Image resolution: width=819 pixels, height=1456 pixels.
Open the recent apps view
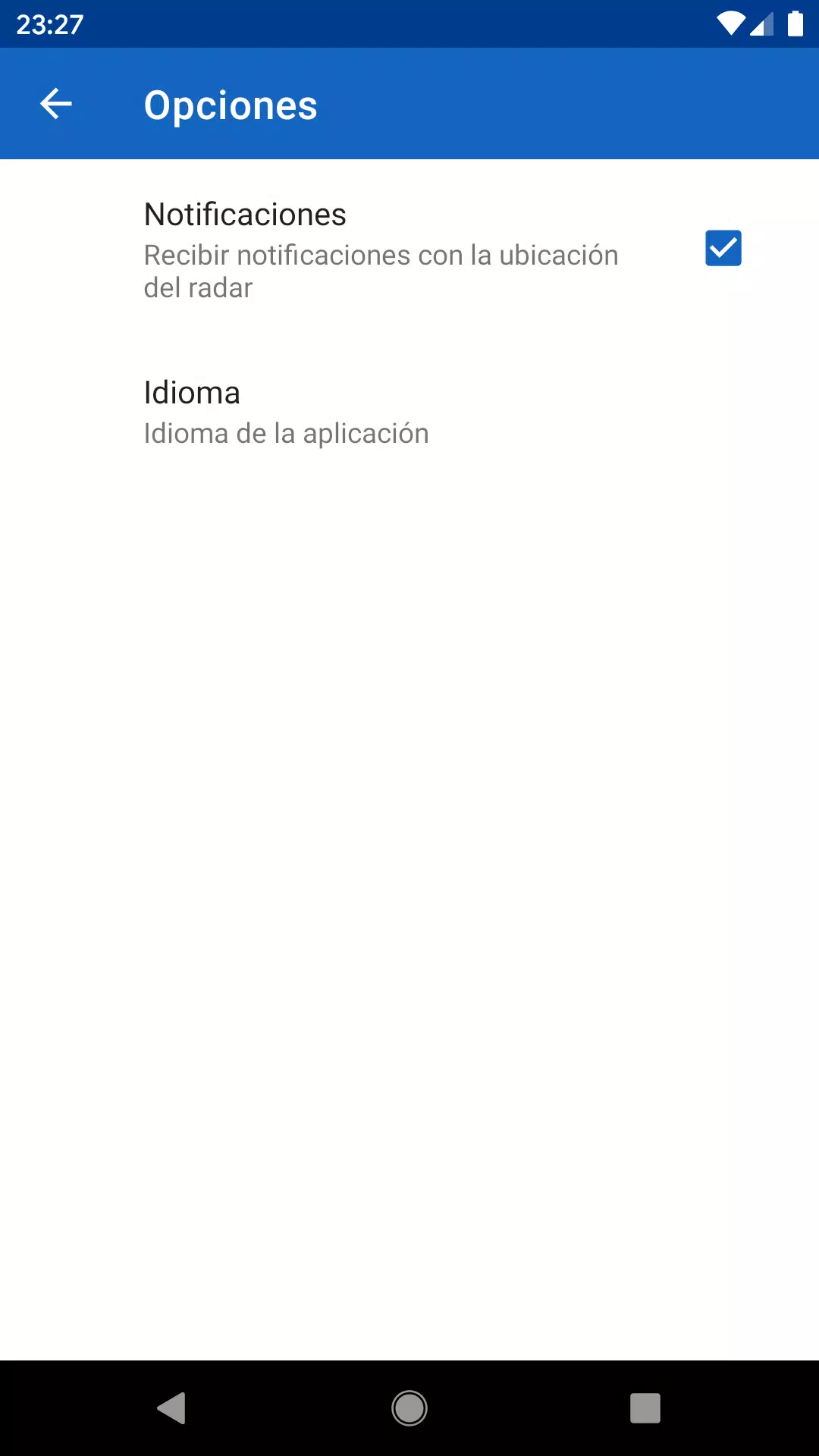coord(645,1408)
